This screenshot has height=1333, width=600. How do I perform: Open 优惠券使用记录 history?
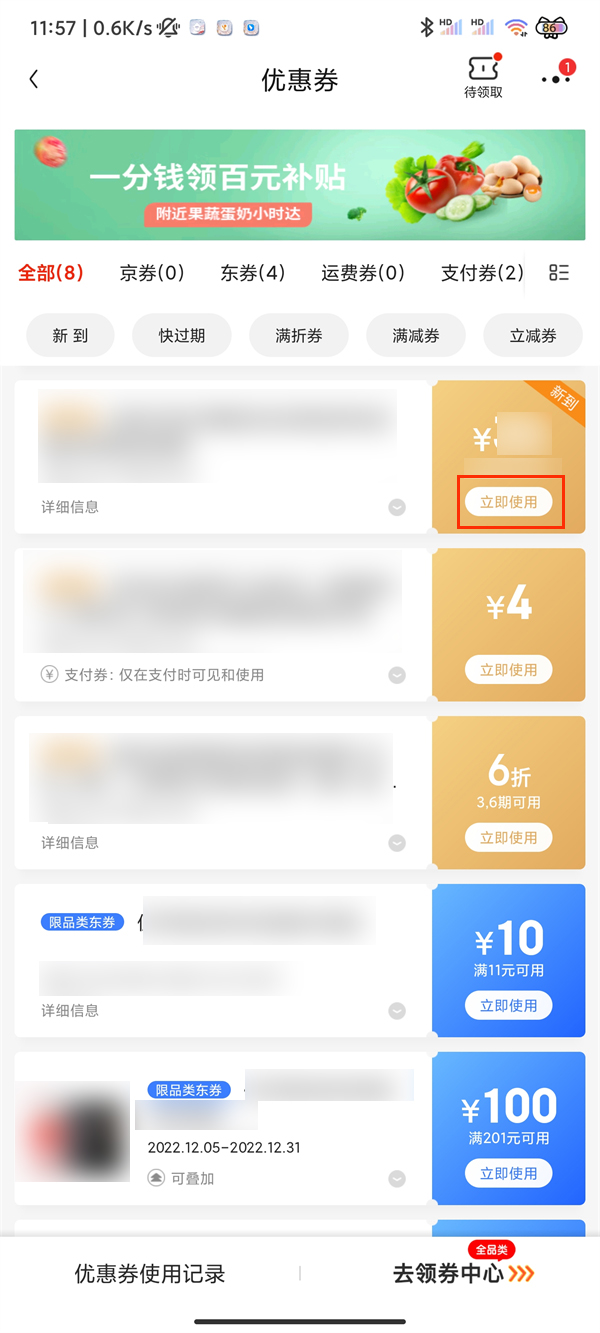click(x=150, y=1274)
